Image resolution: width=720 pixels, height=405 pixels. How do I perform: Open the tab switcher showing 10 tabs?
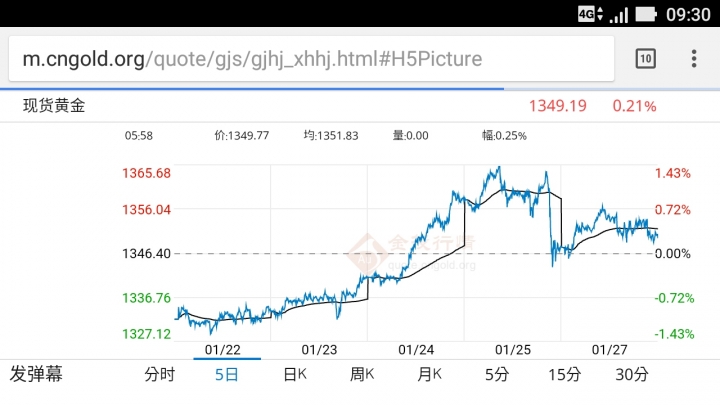646,58
